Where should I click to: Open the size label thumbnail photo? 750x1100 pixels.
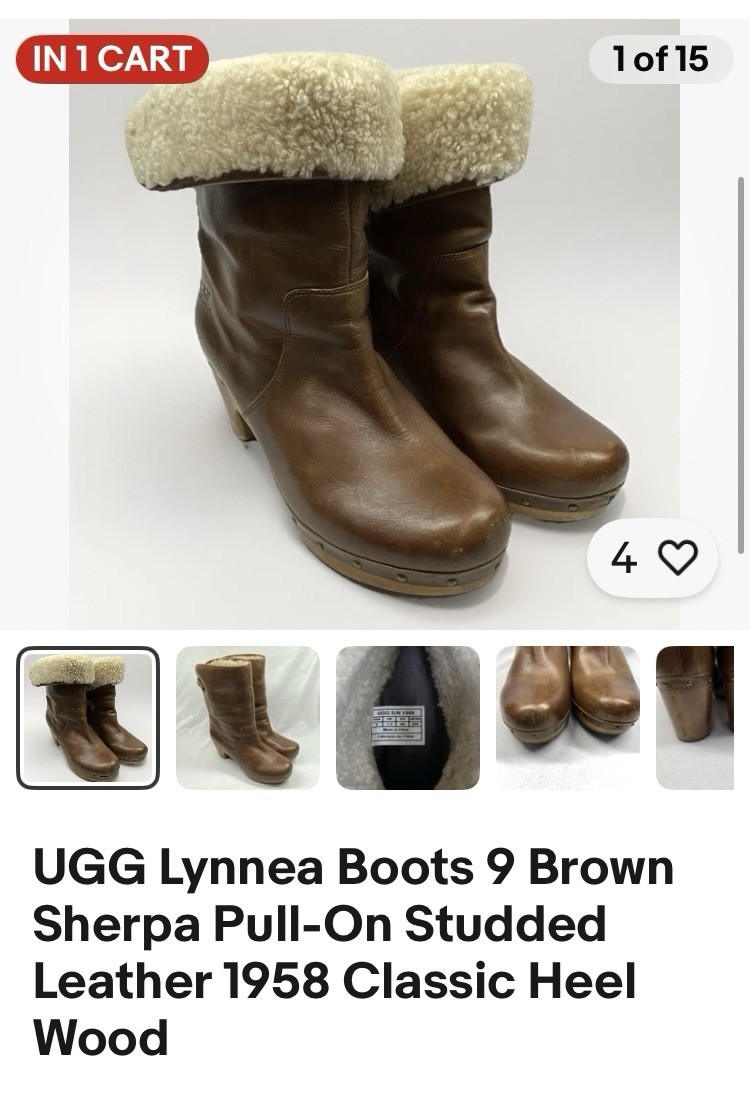click(408, 718)
